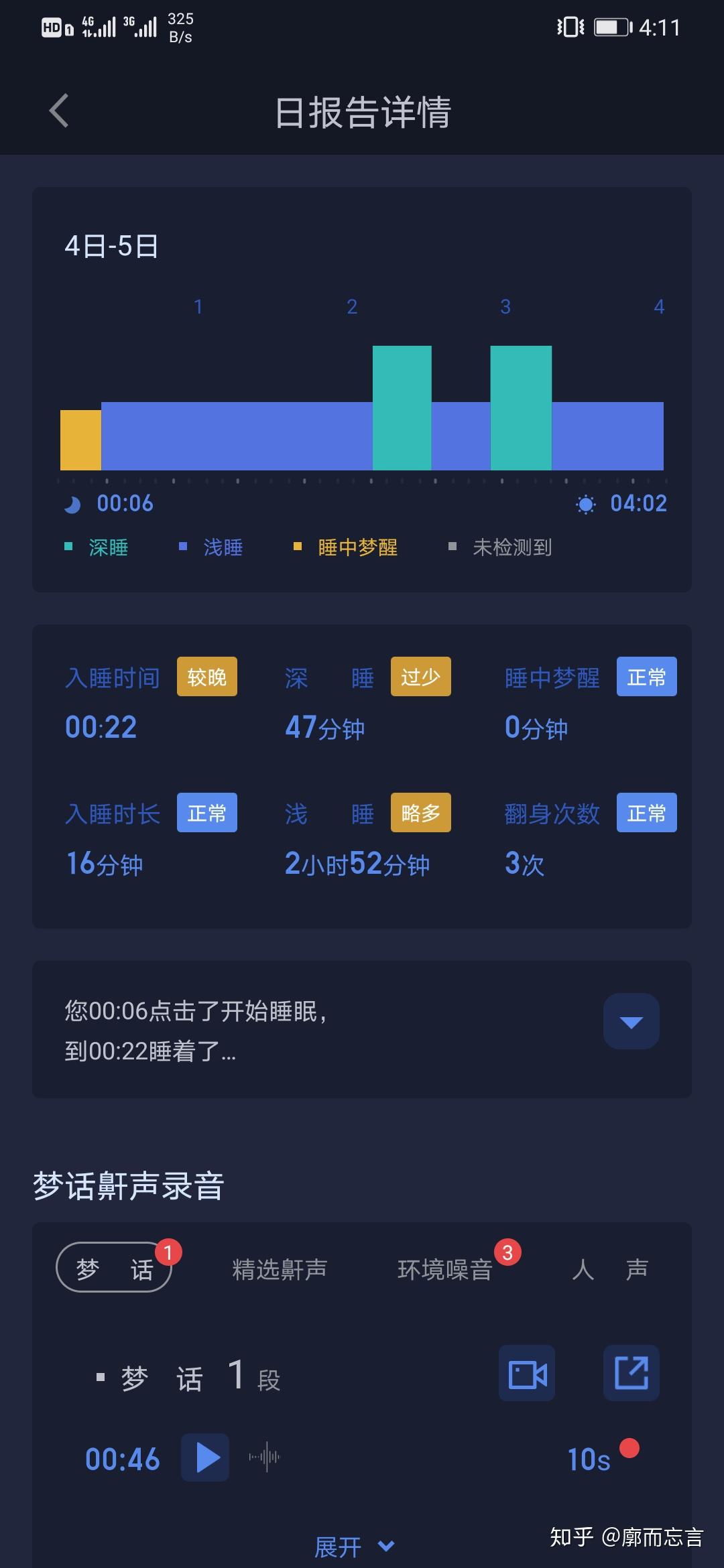
Task: Play the 00:46 dream talk recording
Action: tap(205, 1457)
